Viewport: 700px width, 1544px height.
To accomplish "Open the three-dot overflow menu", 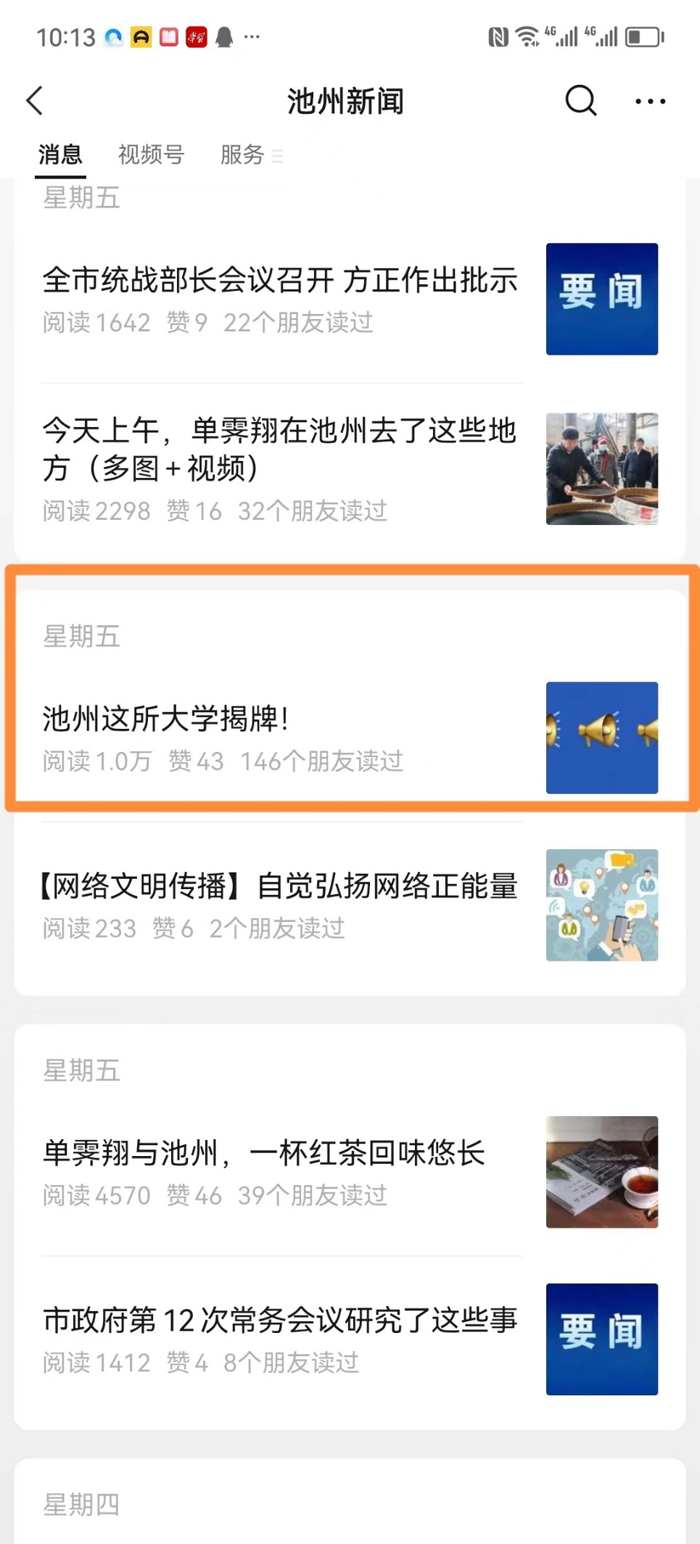I will (650, 101).
